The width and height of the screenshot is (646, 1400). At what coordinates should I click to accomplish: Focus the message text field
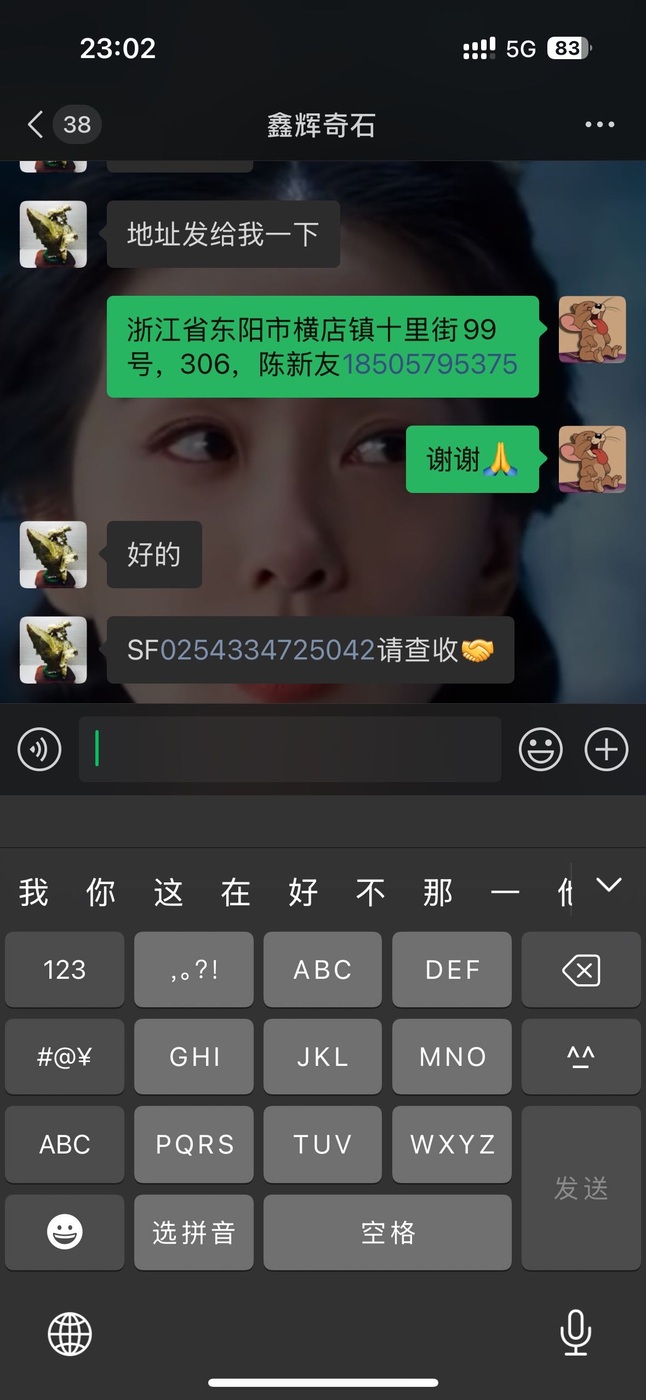point(290,749)
